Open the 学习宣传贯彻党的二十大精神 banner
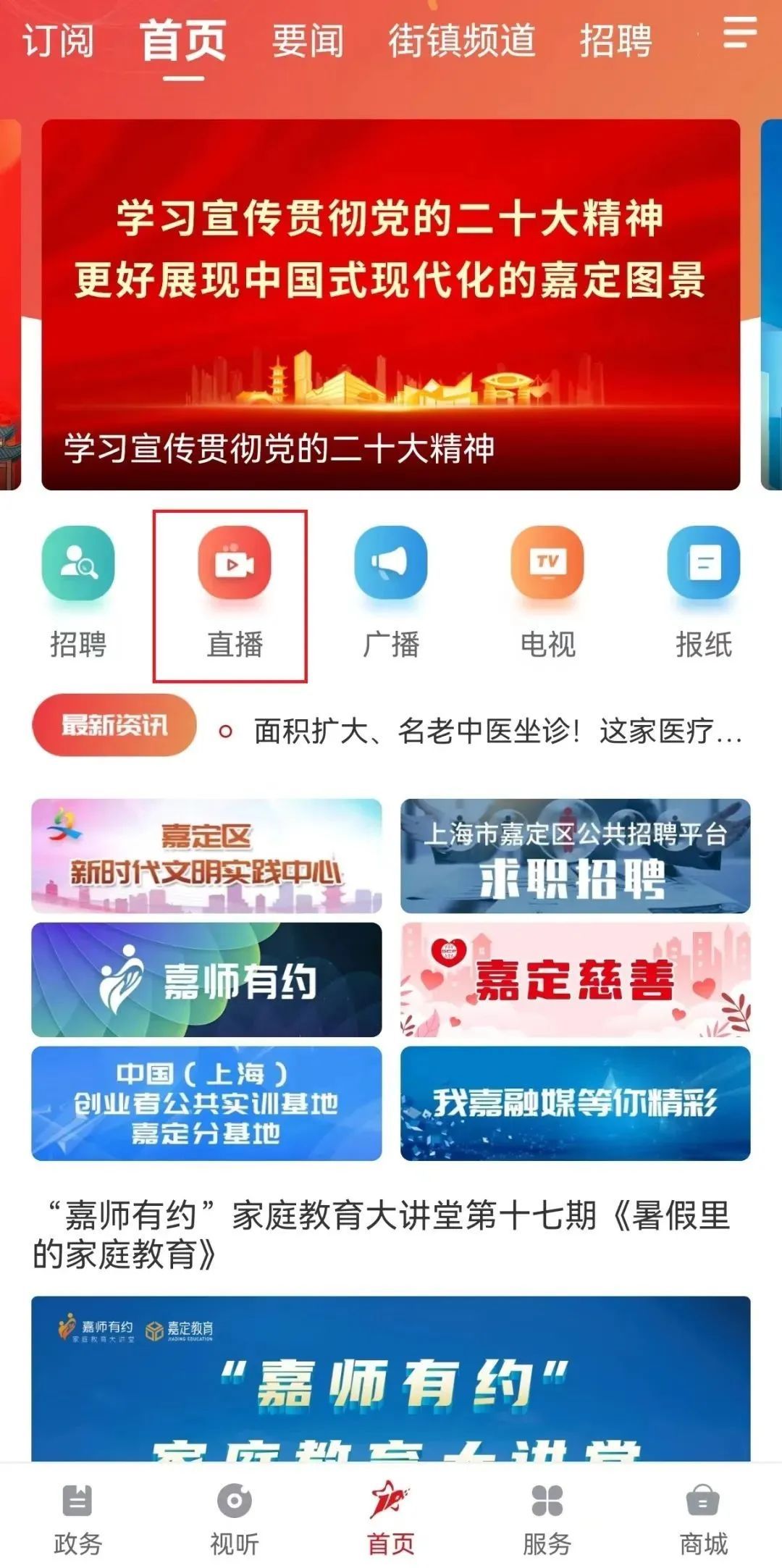Screen dimensions: 782x1568 pos(391,304)
